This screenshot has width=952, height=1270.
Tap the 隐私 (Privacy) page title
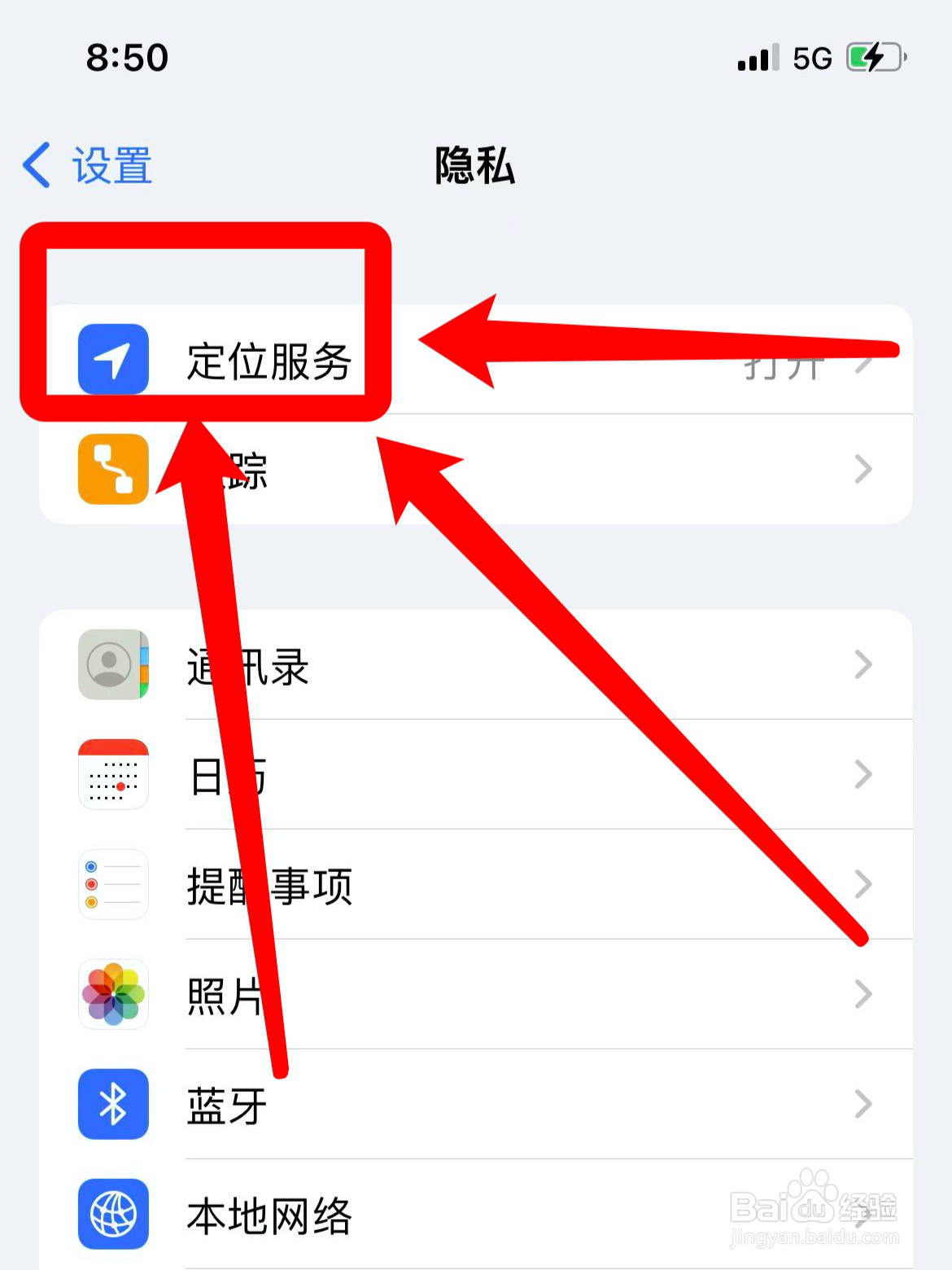(474, 165)
